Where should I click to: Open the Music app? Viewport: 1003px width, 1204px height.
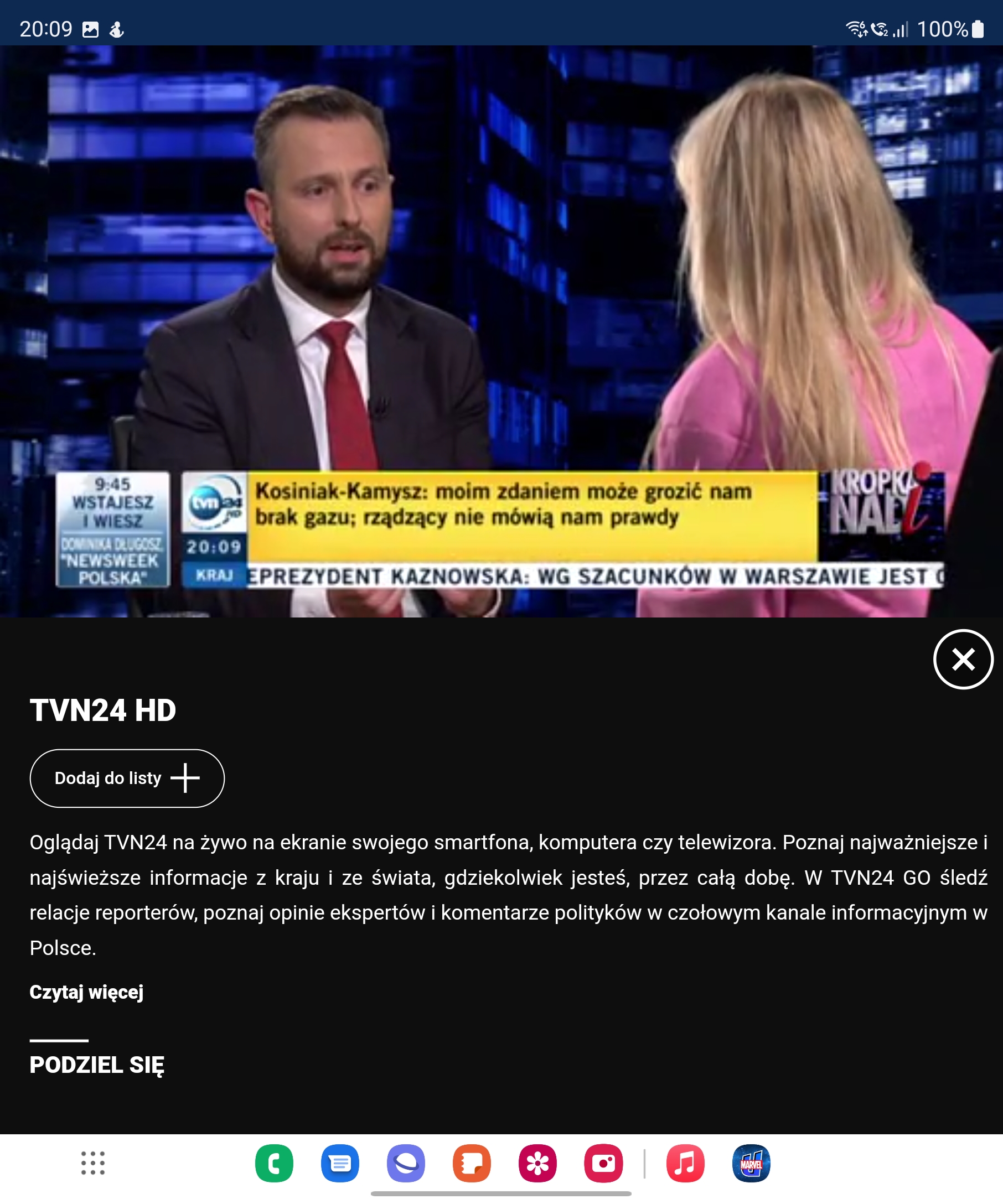pos(685,1163)
